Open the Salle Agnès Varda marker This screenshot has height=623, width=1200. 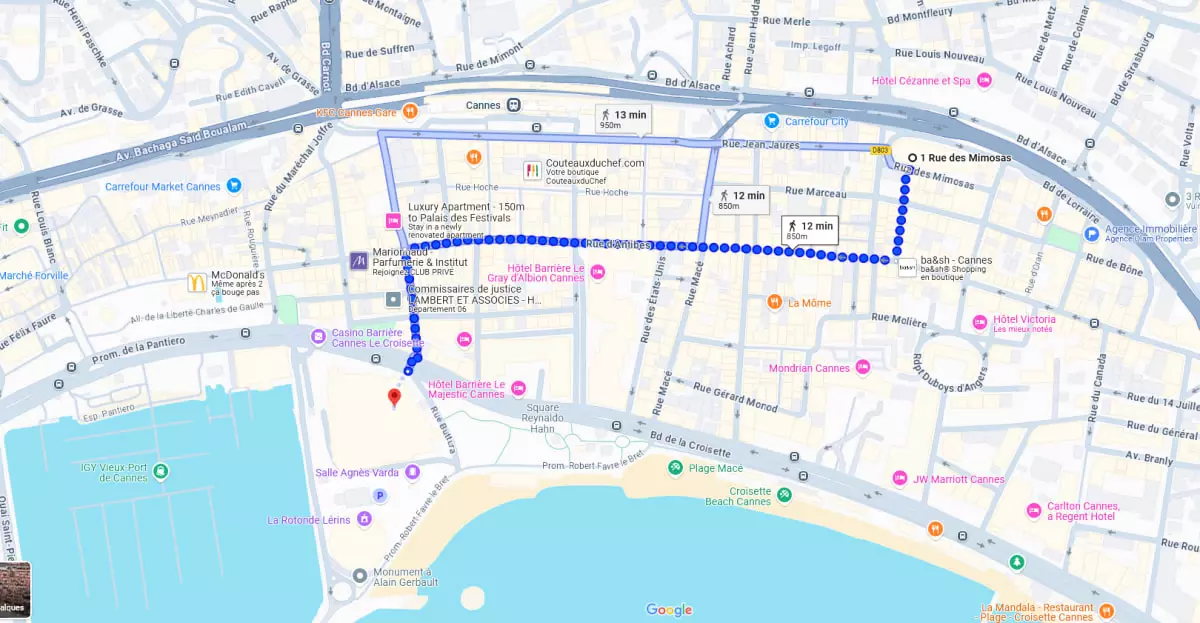412,472
